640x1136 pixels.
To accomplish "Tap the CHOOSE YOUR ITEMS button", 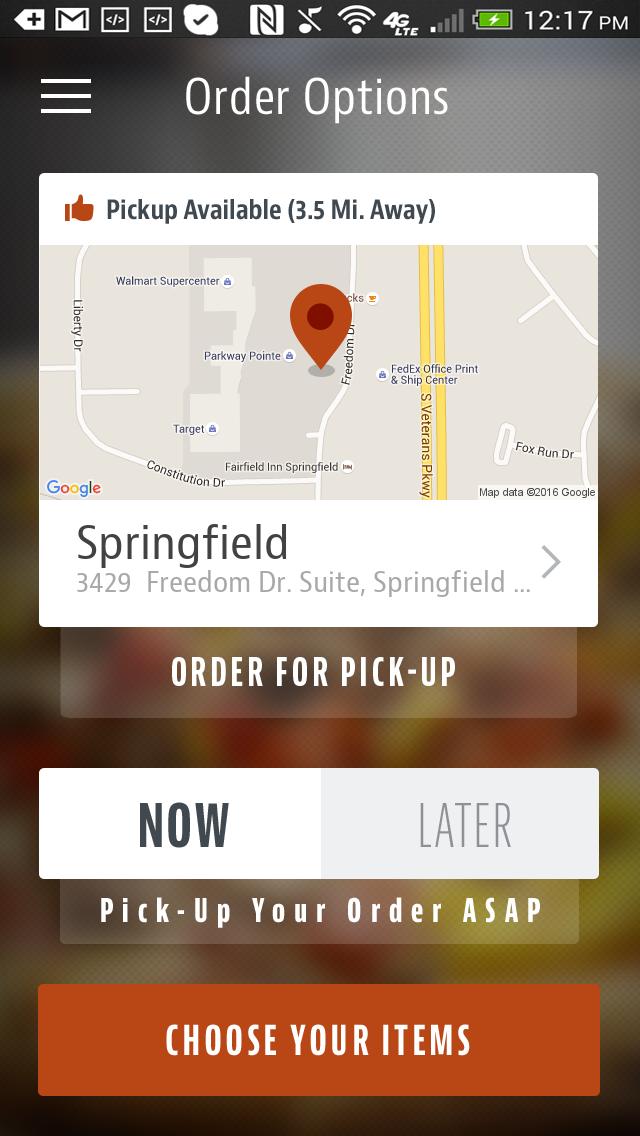I will pos(318,1040).
